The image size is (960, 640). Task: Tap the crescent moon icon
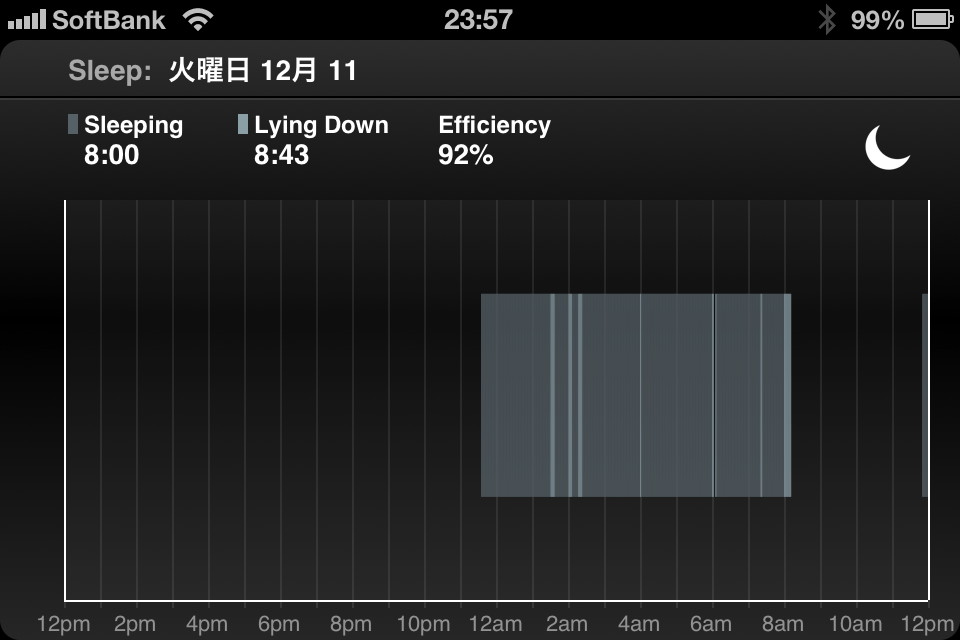[886, 147]
